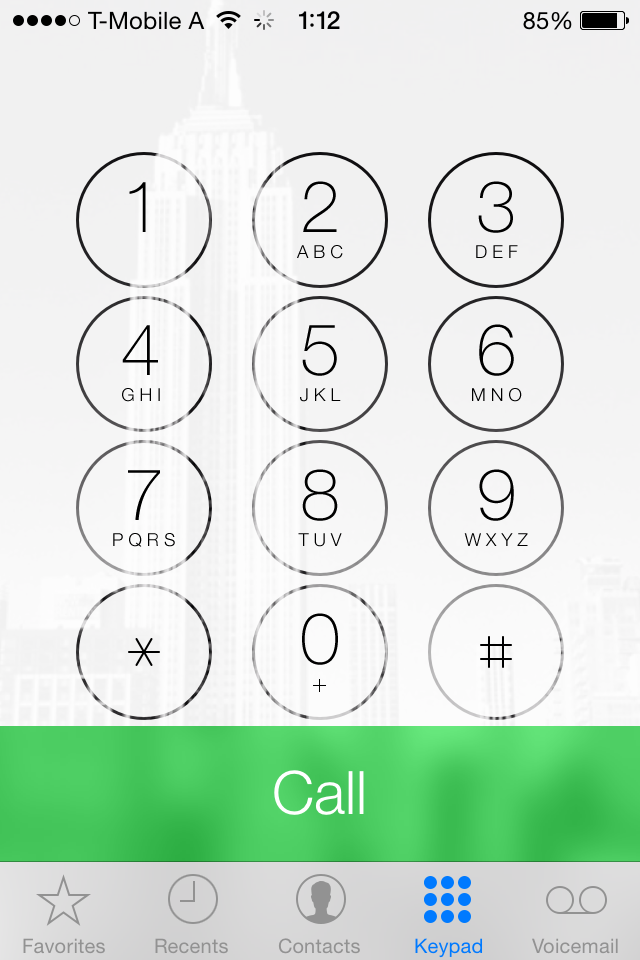
Task: Tap the 4 GHI key
Action: click(144, 364)
